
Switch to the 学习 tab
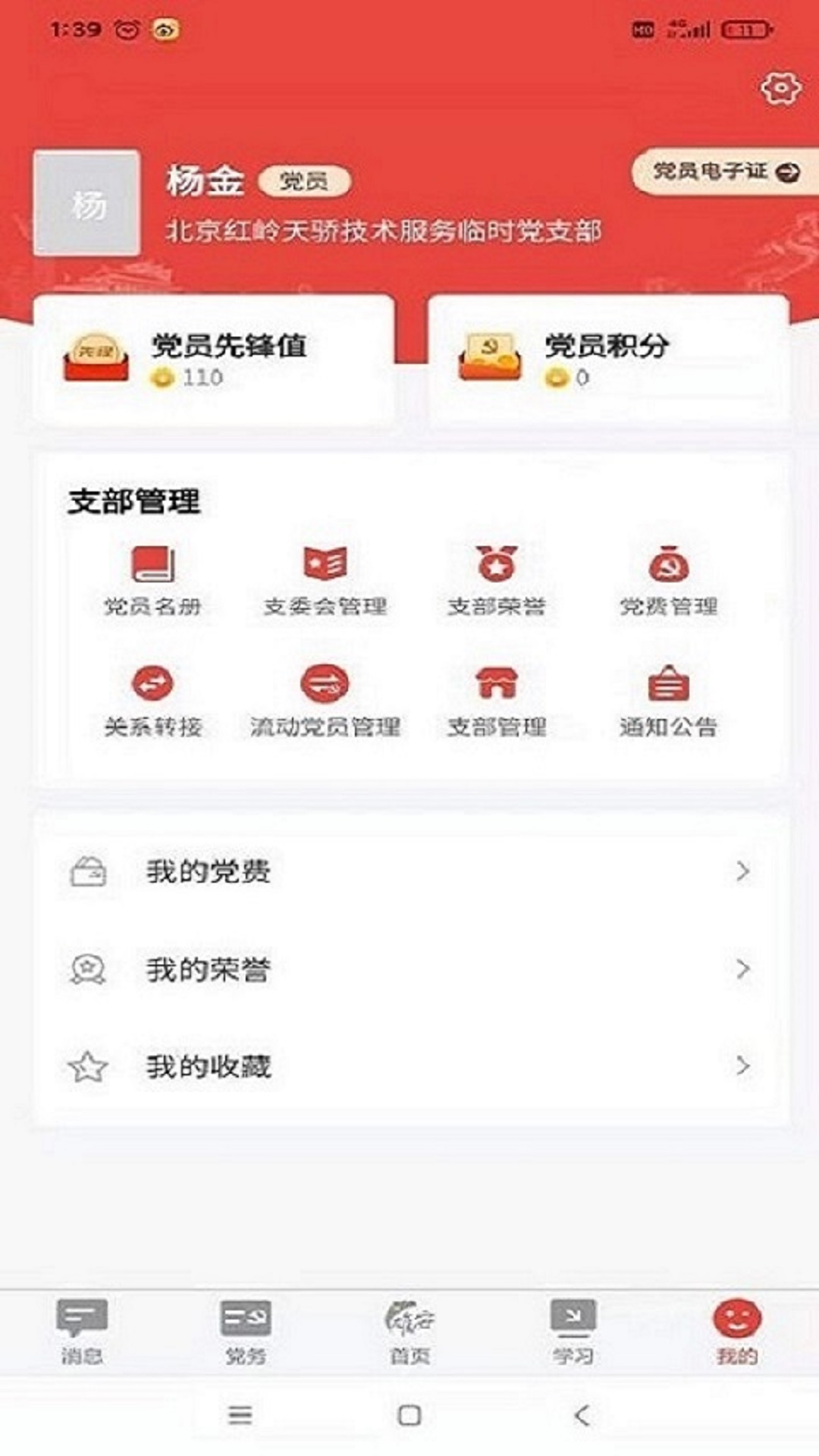click(573, 1332)
